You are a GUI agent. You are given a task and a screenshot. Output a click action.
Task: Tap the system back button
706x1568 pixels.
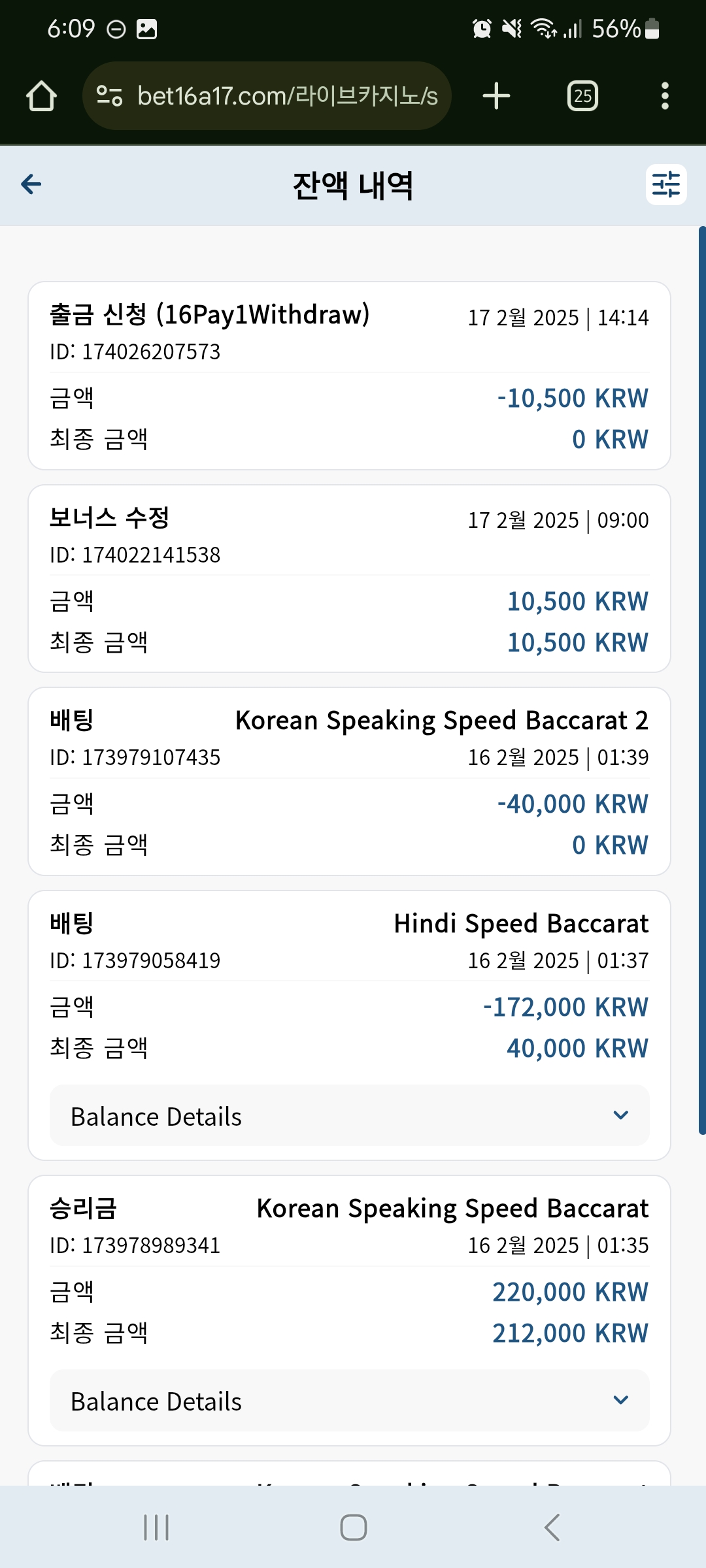tap(552, 1527)
